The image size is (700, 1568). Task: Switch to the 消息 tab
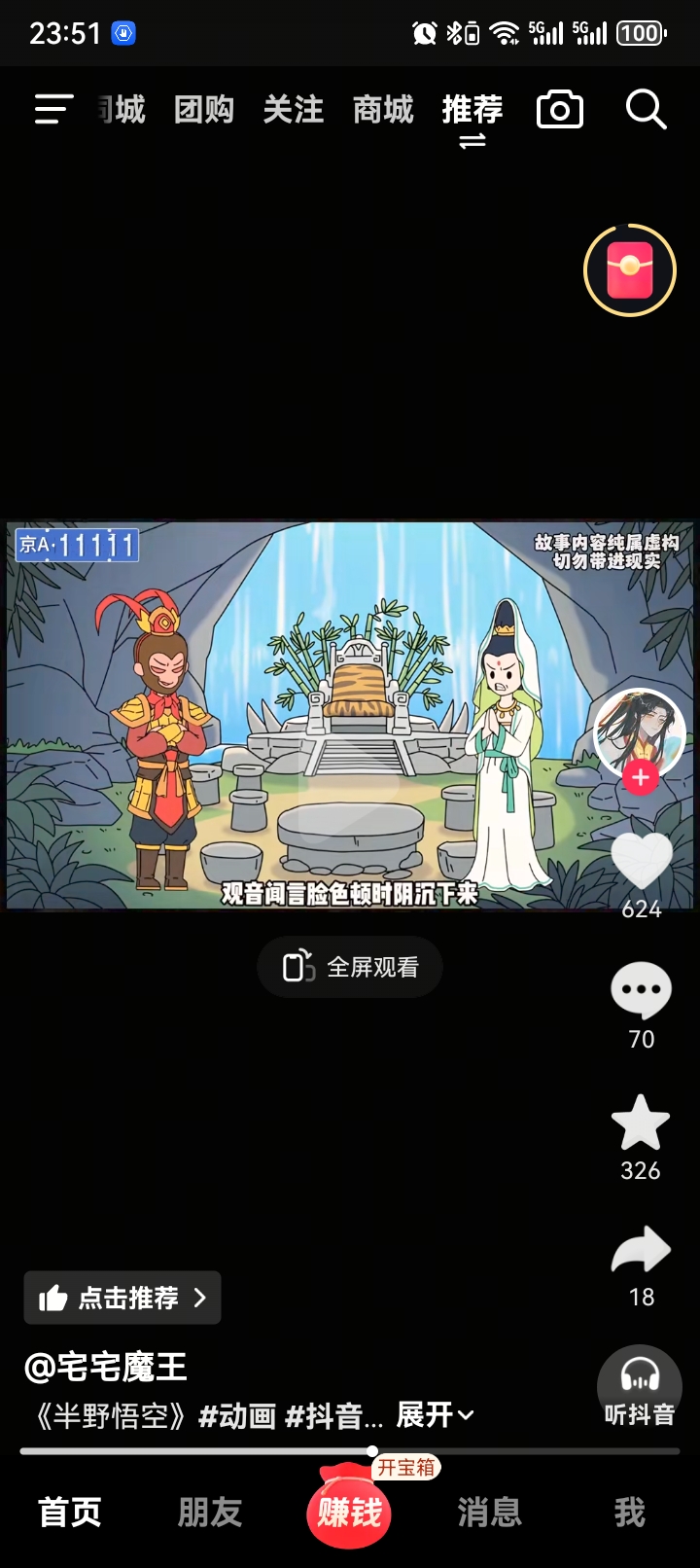489,1513
